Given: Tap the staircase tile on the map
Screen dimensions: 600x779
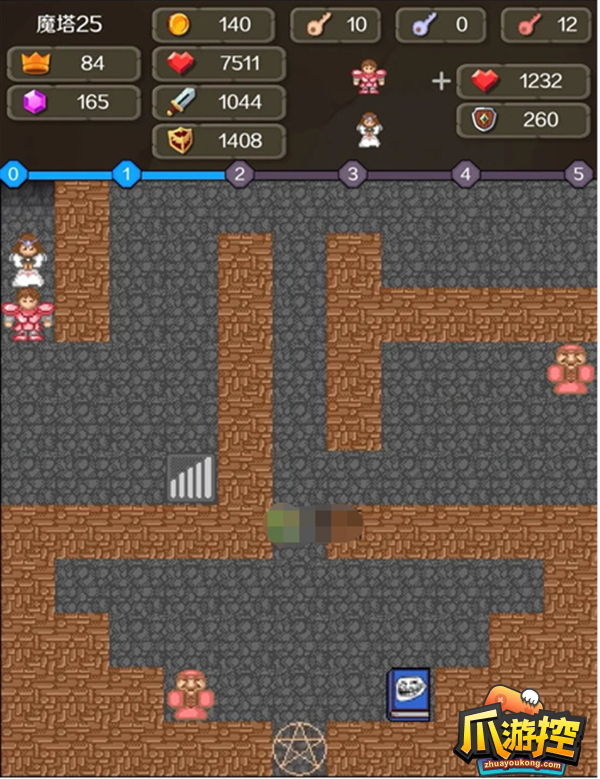Looking at the screenshot, I should pos(191,477).
